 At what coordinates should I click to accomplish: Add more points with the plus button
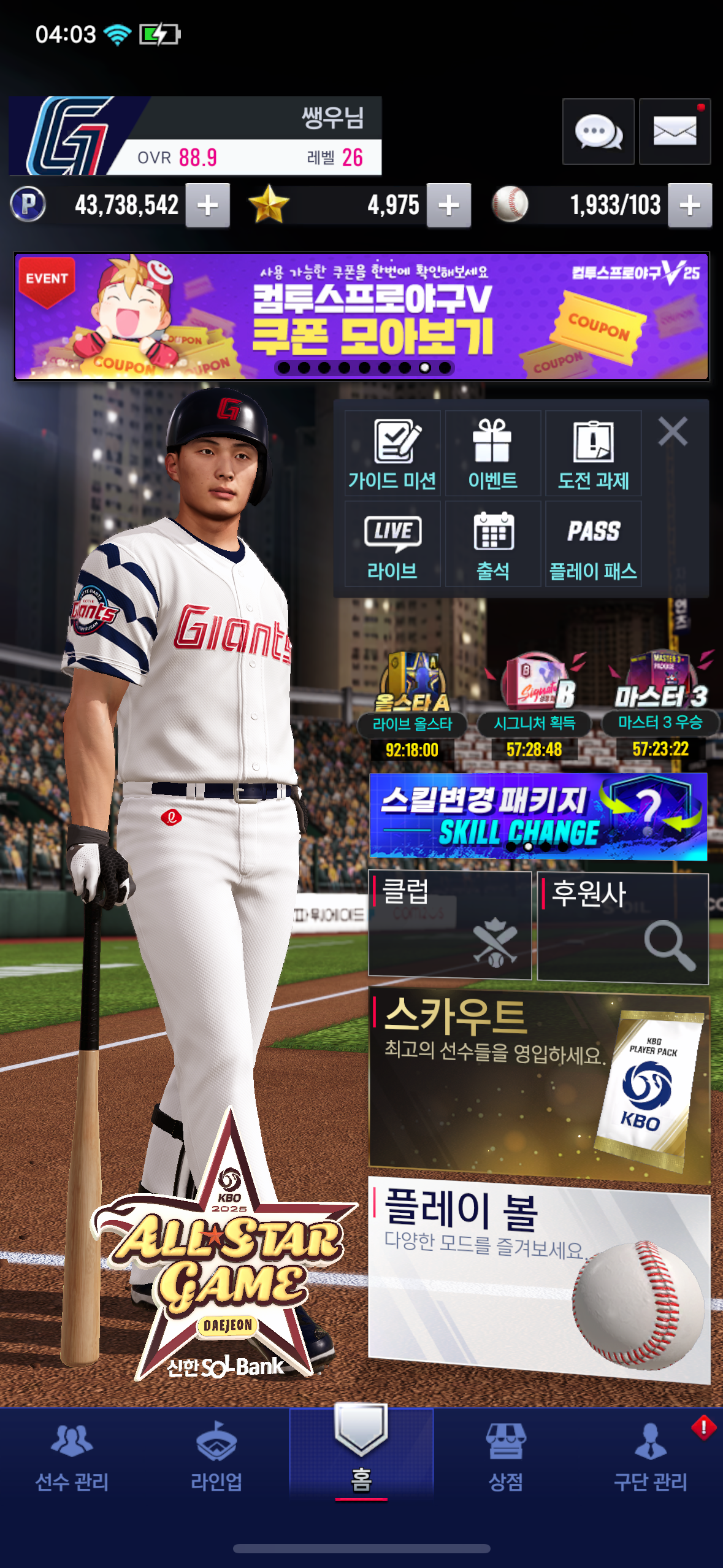click(208, 206)
